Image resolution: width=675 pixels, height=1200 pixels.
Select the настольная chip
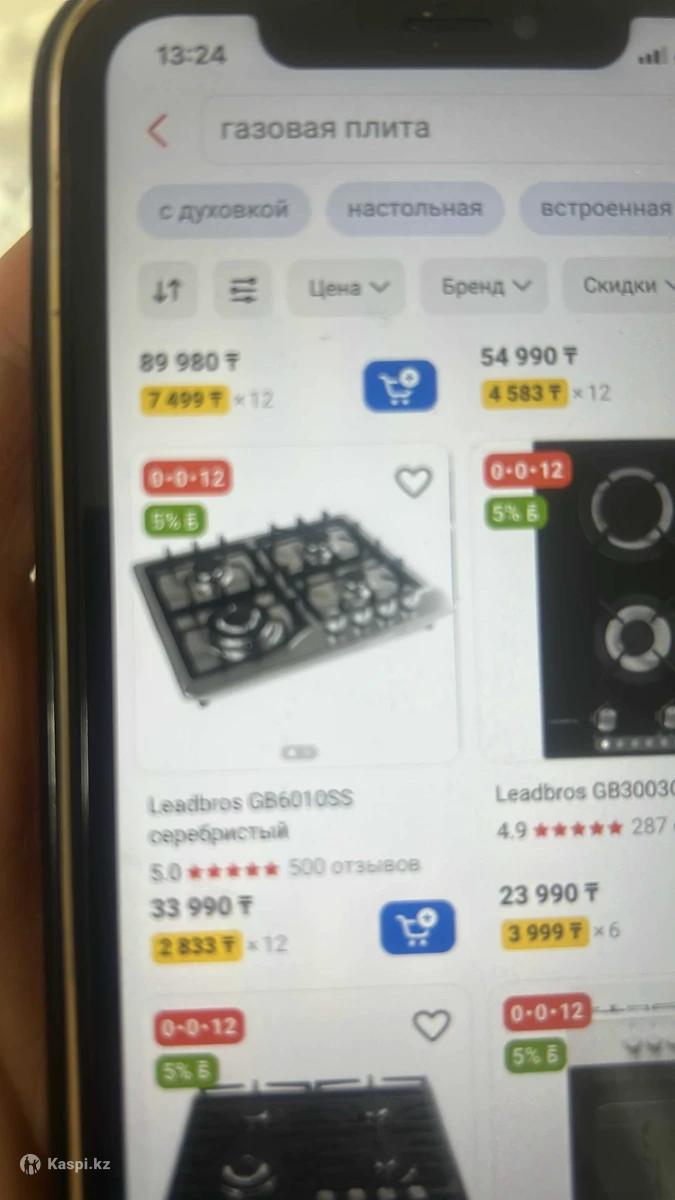414,209
